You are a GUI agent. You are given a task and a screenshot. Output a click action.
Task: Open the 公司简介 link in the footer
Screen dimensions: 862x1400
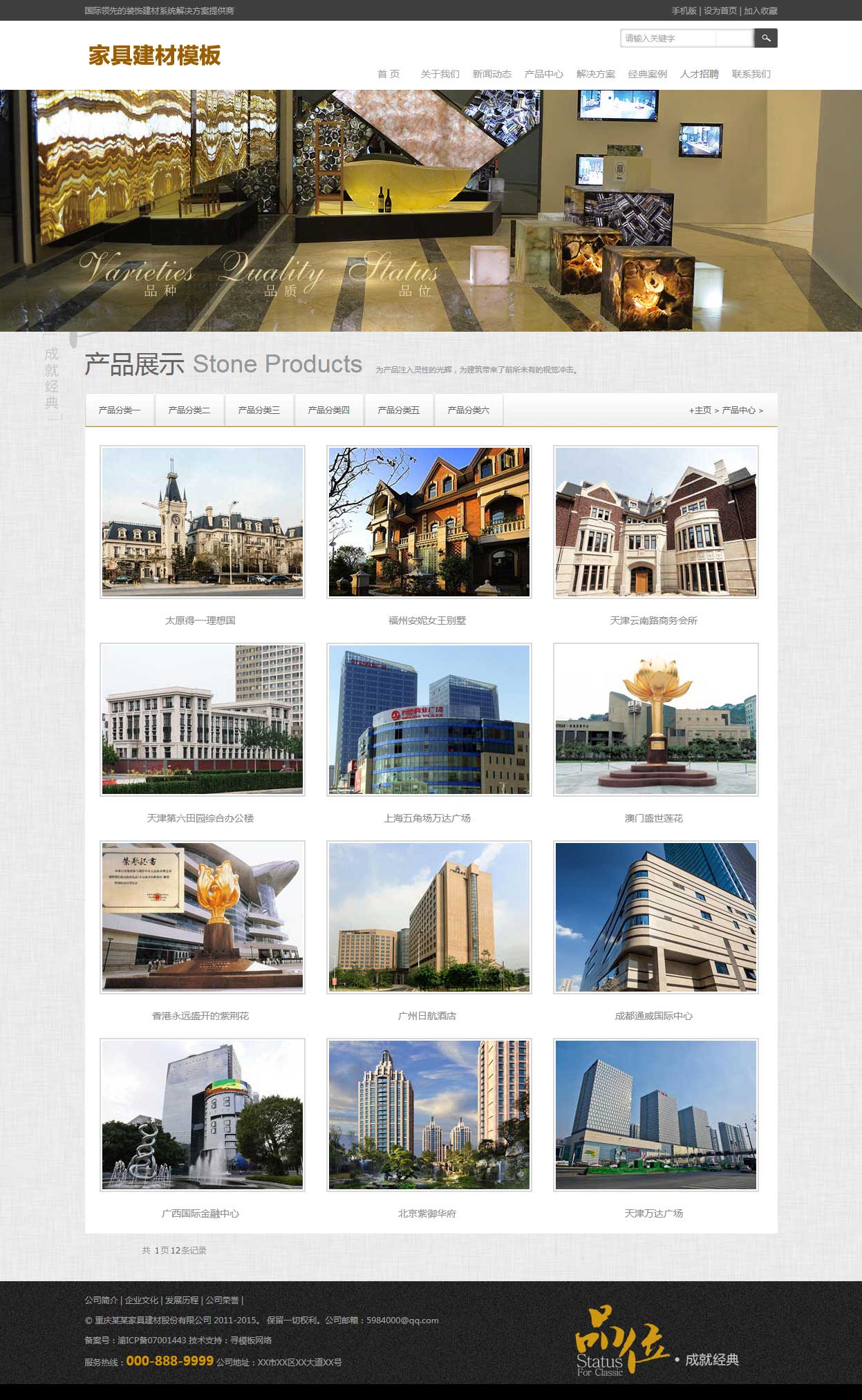point(101,1300)
